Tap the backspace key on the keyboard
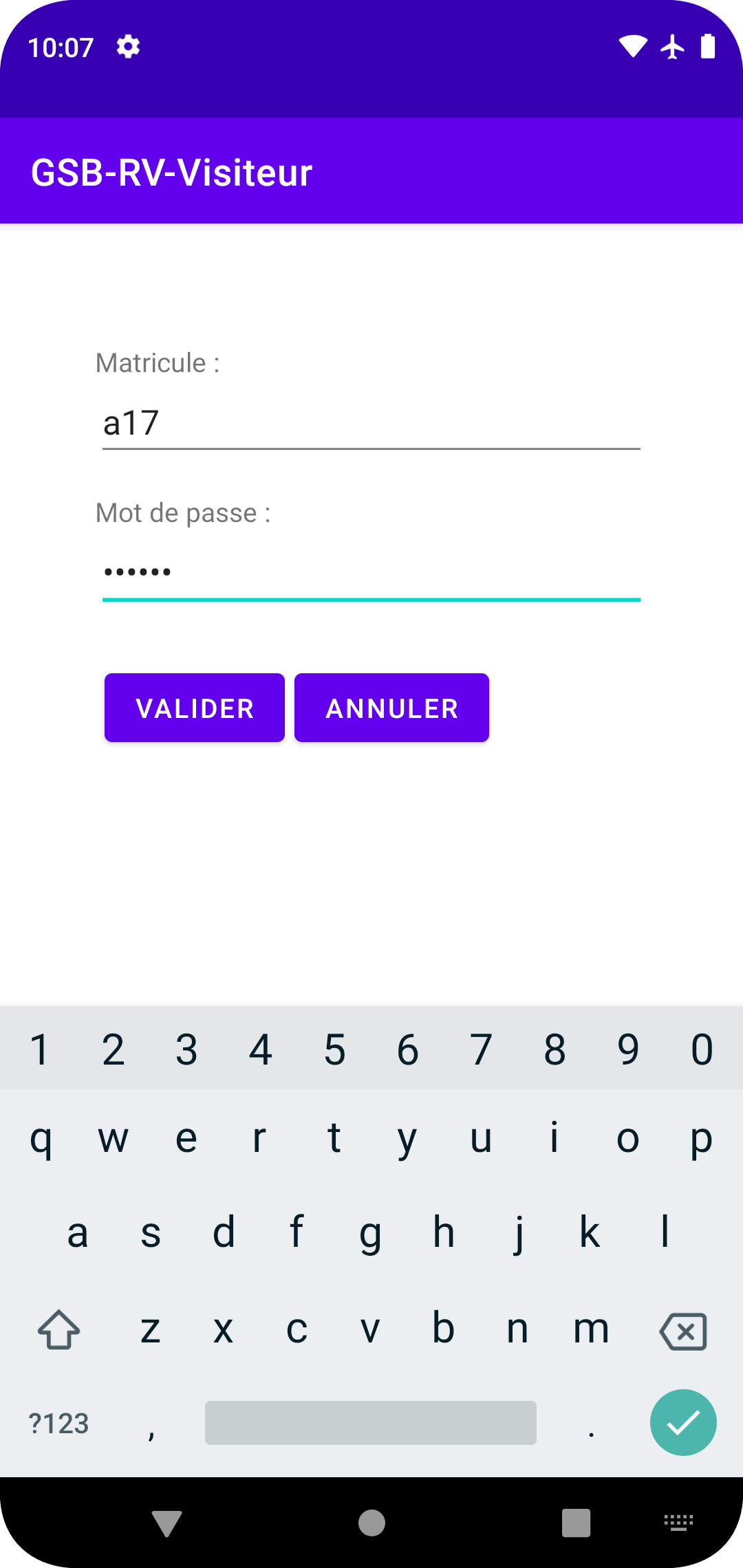The height and width of the screenshot is (1568, 743). (683, 1329)
